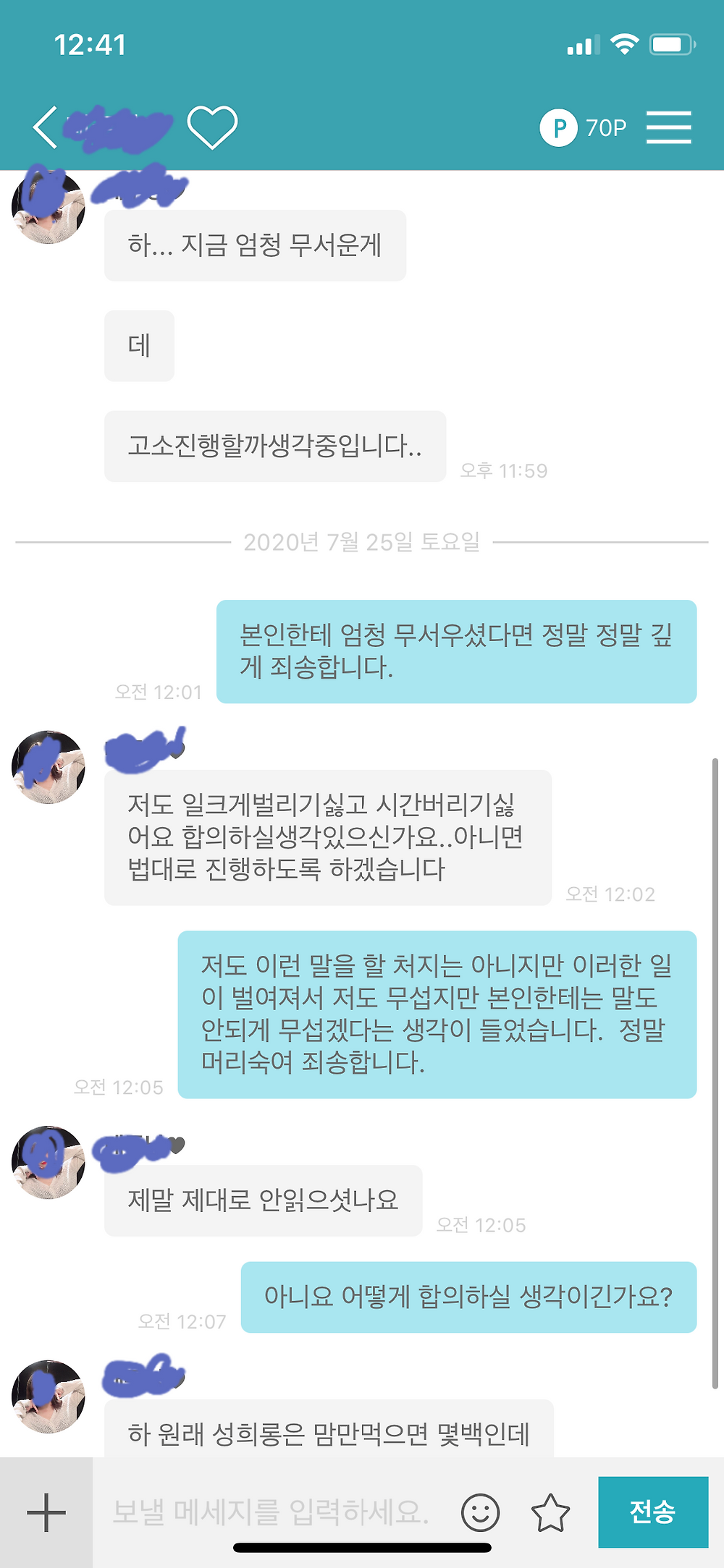Send the message with 전송 button
The height and width of the screenshot is (1568, 724).
tap(652, 1512)
